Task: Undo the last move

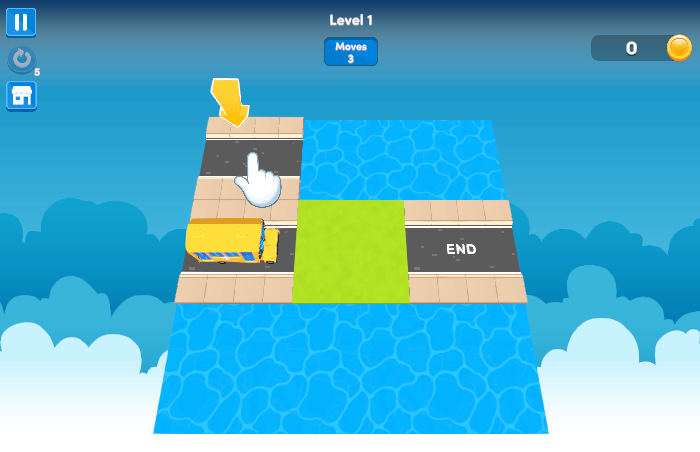Action: [x=21, y=59]
